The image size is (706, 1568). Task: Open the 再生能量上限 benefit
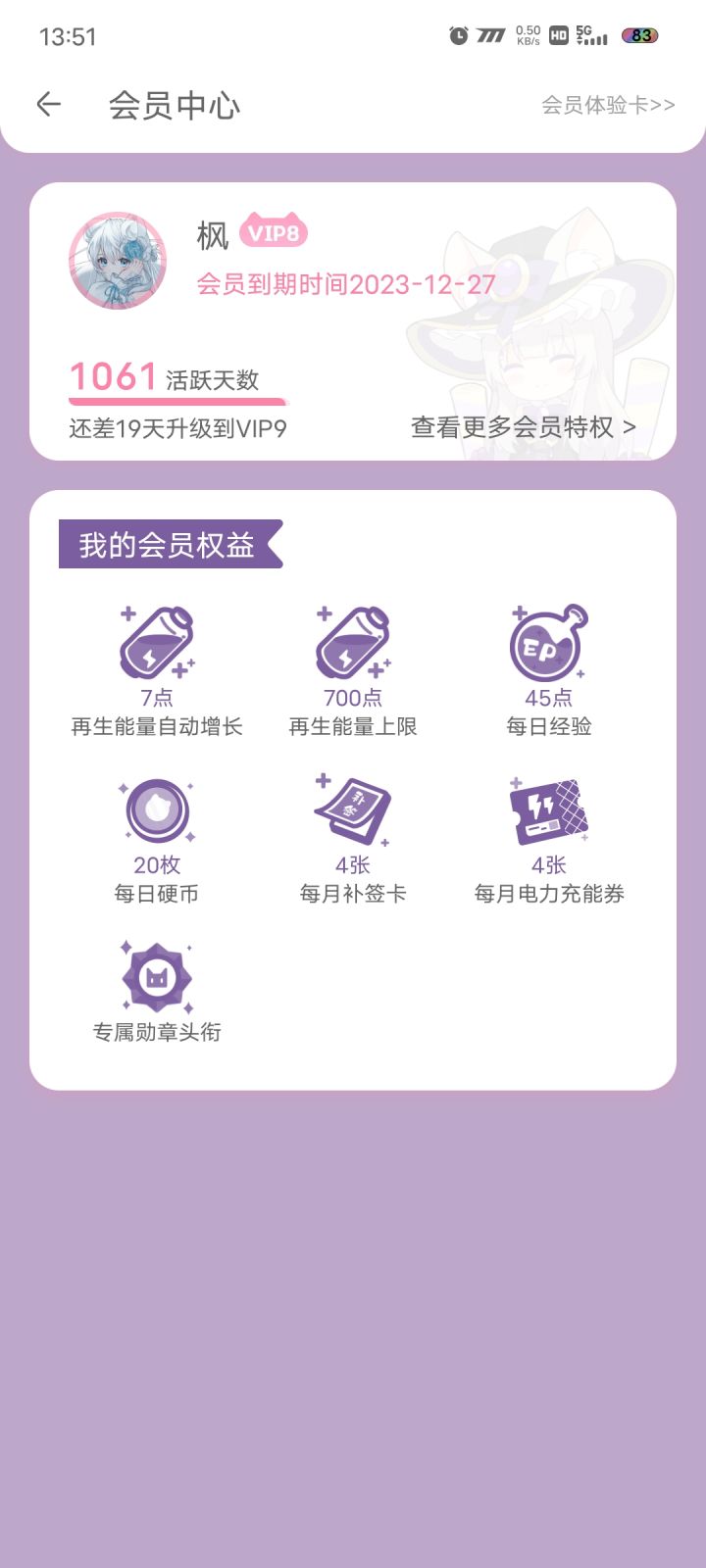(353, 671)
